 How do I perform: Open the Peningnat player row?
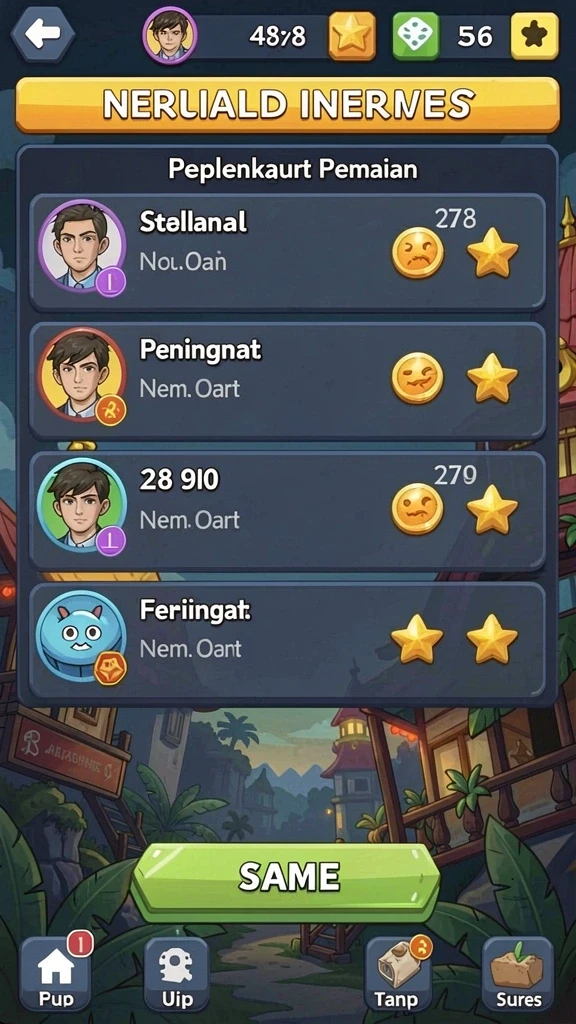tap(287, 381)
